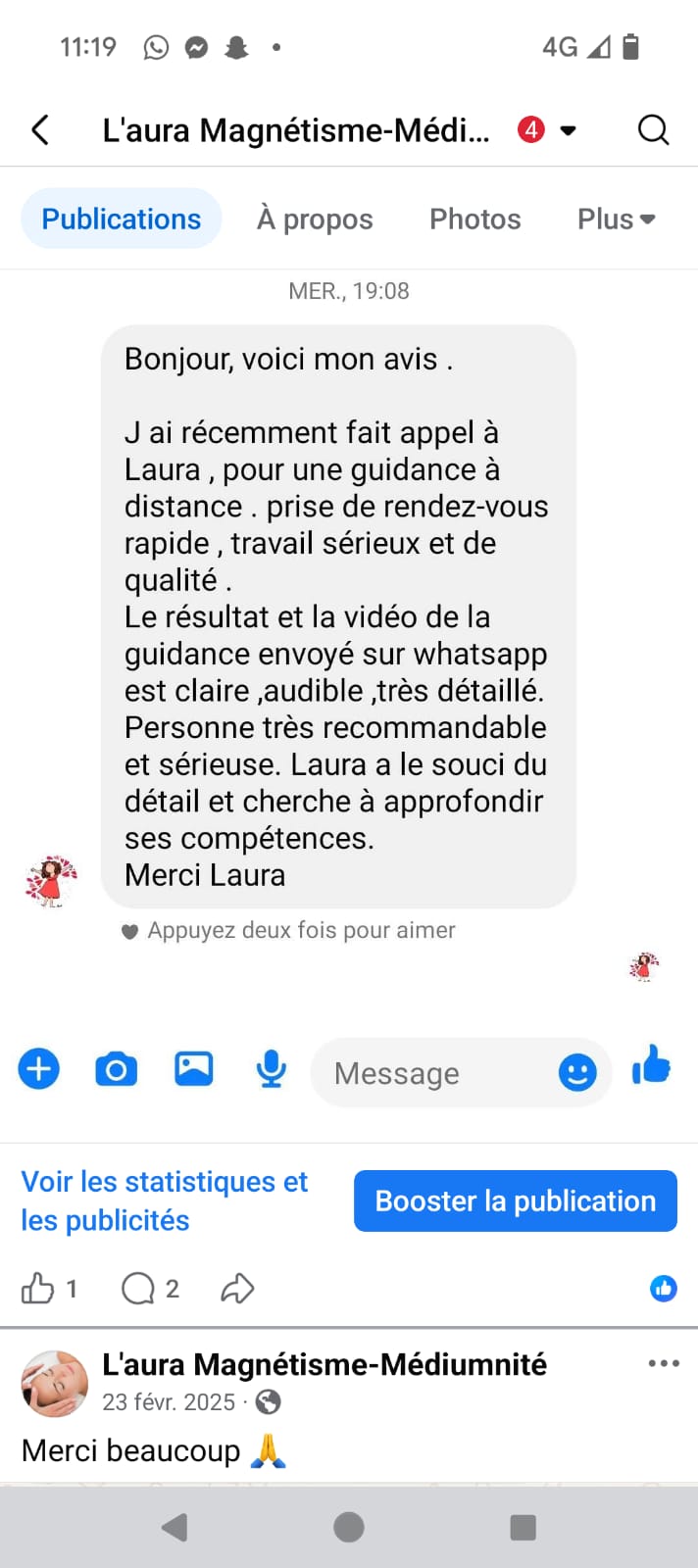Open the system recent apps

523,1527
